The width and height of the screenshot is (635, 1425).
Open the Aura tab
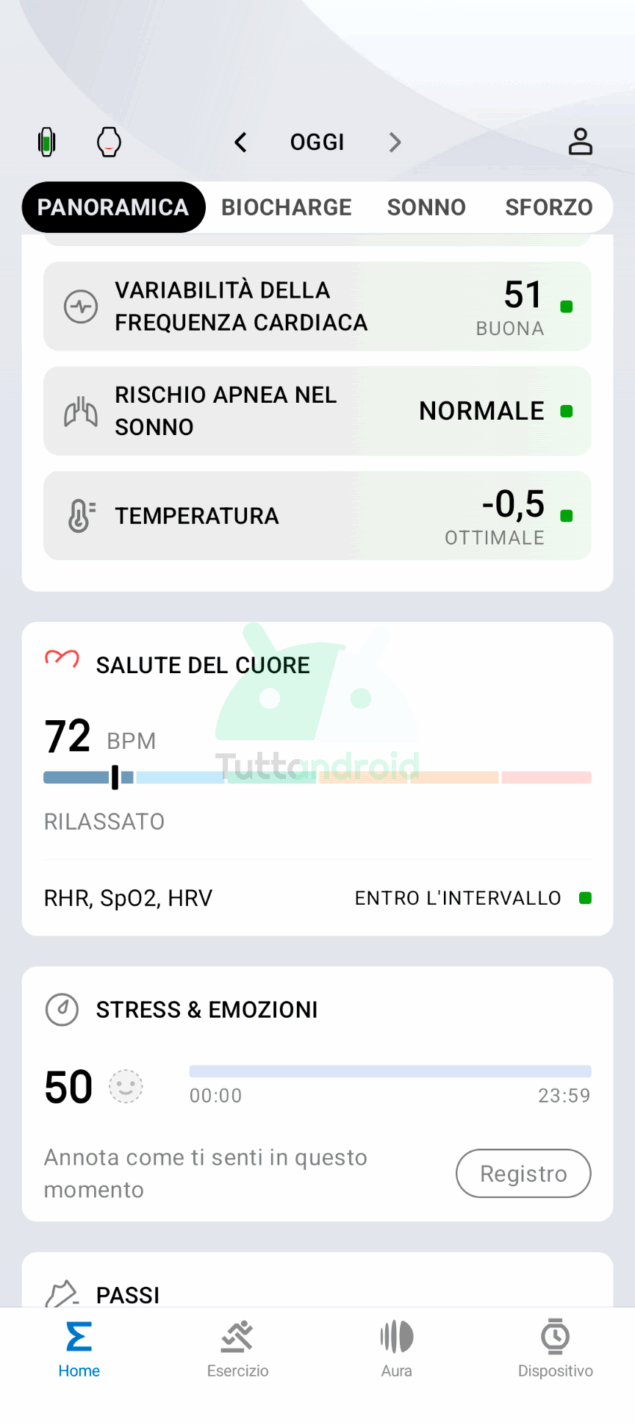pos(397,1349)
